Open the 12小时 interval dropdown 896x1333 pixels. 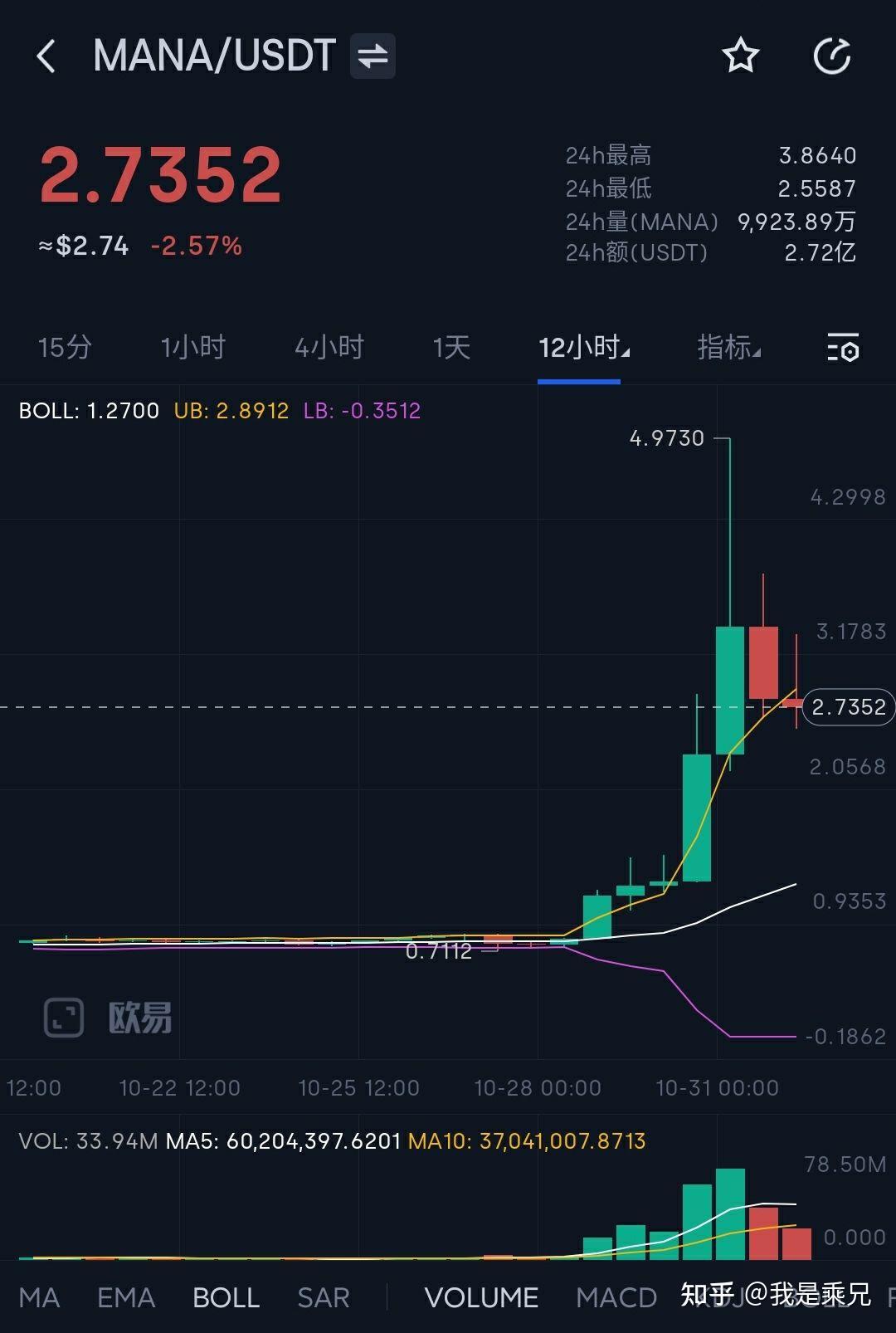[x=583, y=347]
